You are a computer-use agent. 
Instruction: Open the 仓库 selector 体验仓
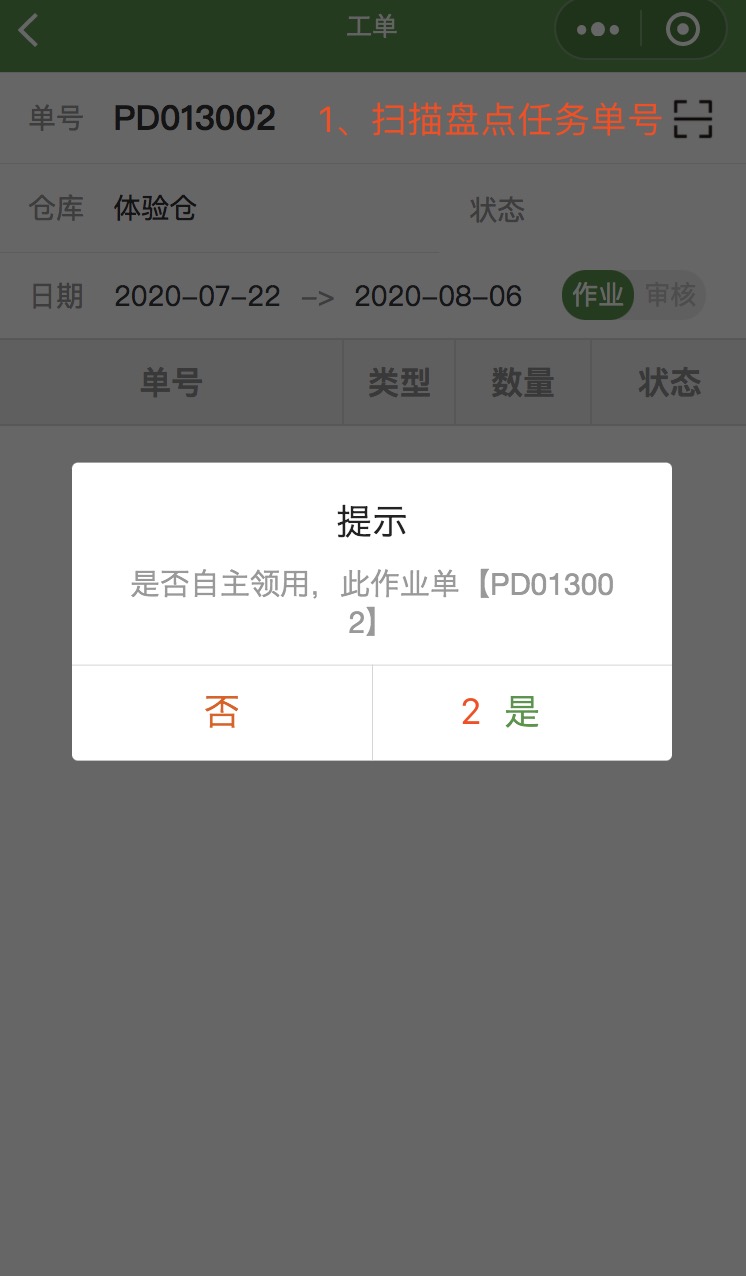pyautogui.click(x=155, y=209)
